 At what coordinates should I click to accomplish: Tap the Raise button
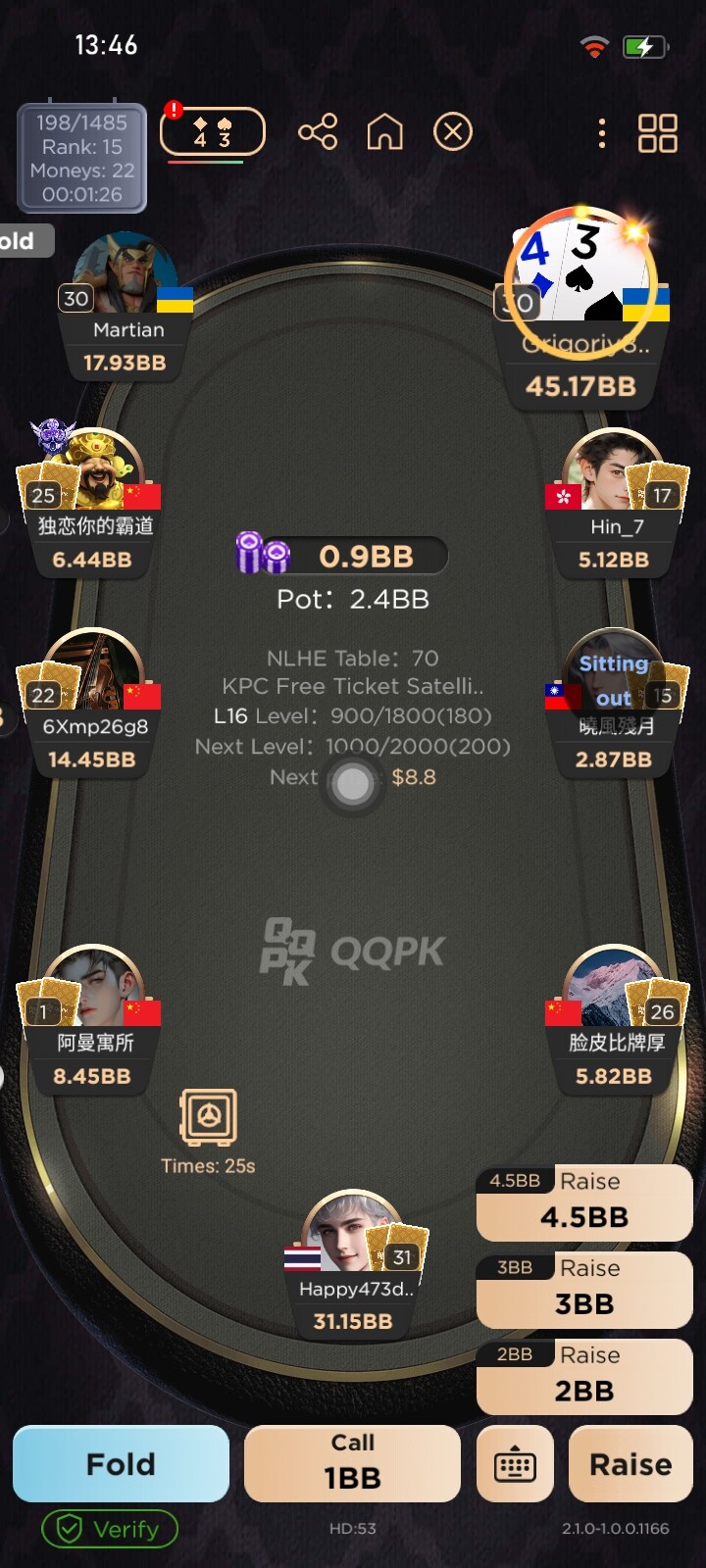click(x=630, y=1463)
